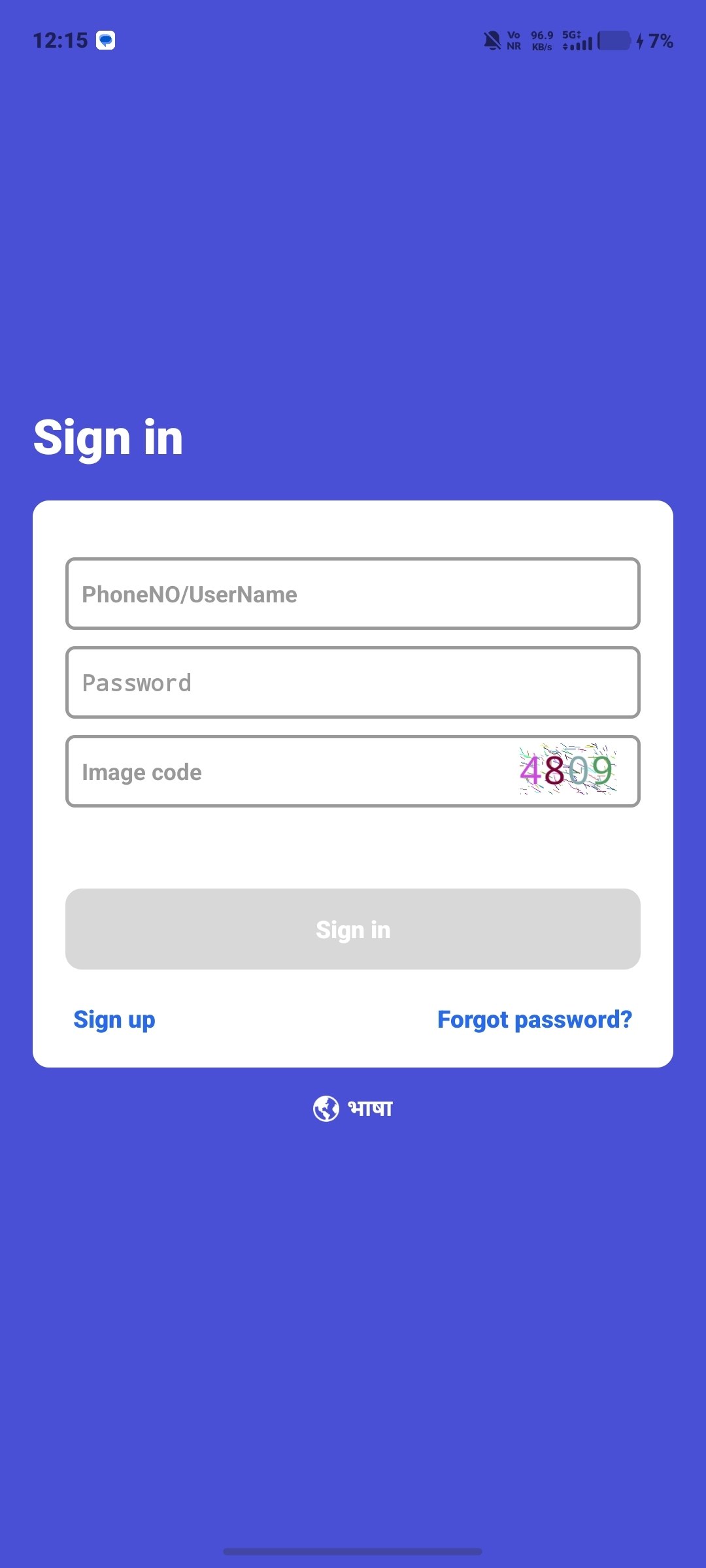This screenshot has height=1568, width=706.
Task: Change language via the globe भाषा option
Action: pyautogui.click(x=353, y=1108)
